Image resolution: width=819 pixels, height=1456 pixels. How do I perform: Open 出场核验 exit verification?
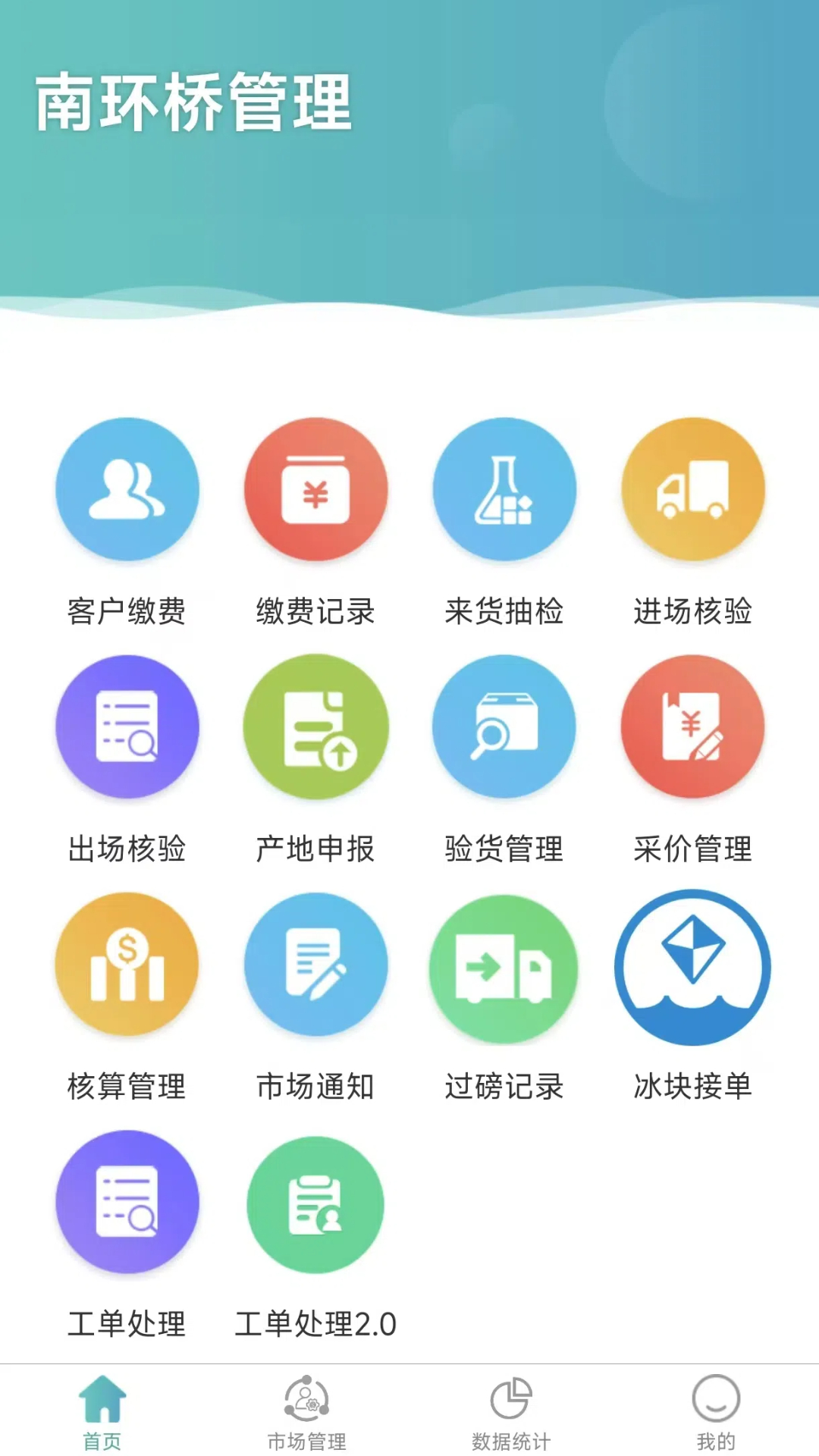[127, 727]
